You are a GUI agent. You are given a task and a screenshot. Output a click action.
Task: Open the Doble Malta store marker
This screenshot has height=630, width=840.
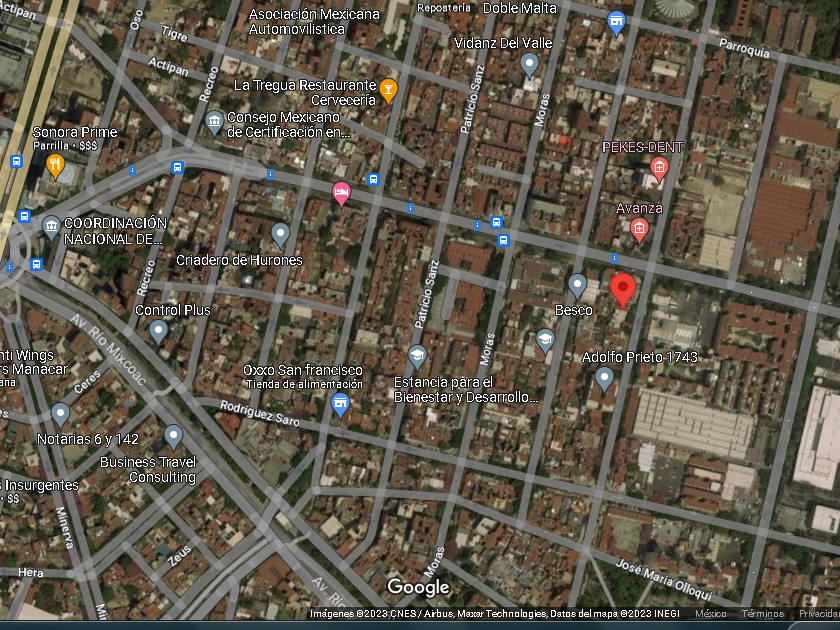point(616,24)
